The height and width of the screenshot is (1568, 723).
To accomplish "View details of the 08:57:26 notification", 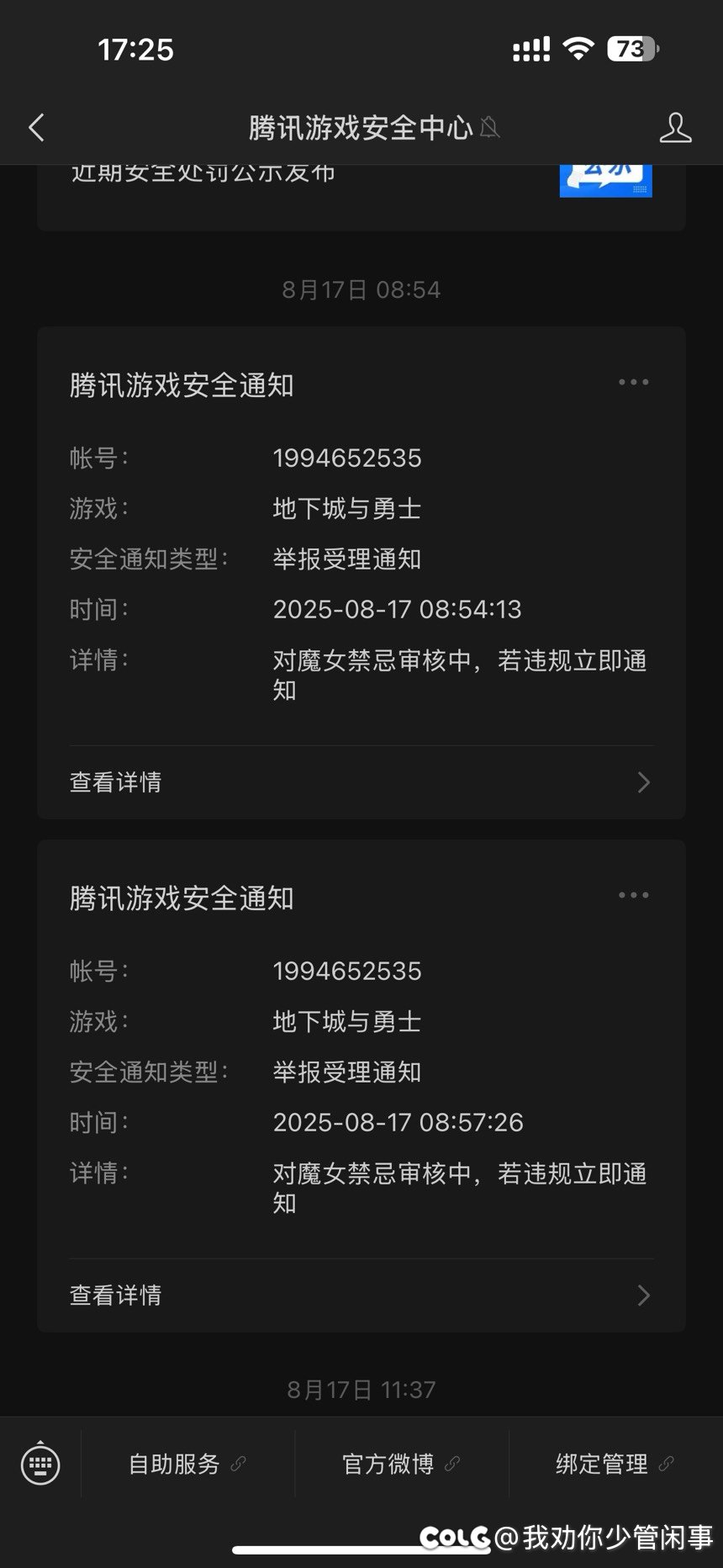I will pos(361,1295).
